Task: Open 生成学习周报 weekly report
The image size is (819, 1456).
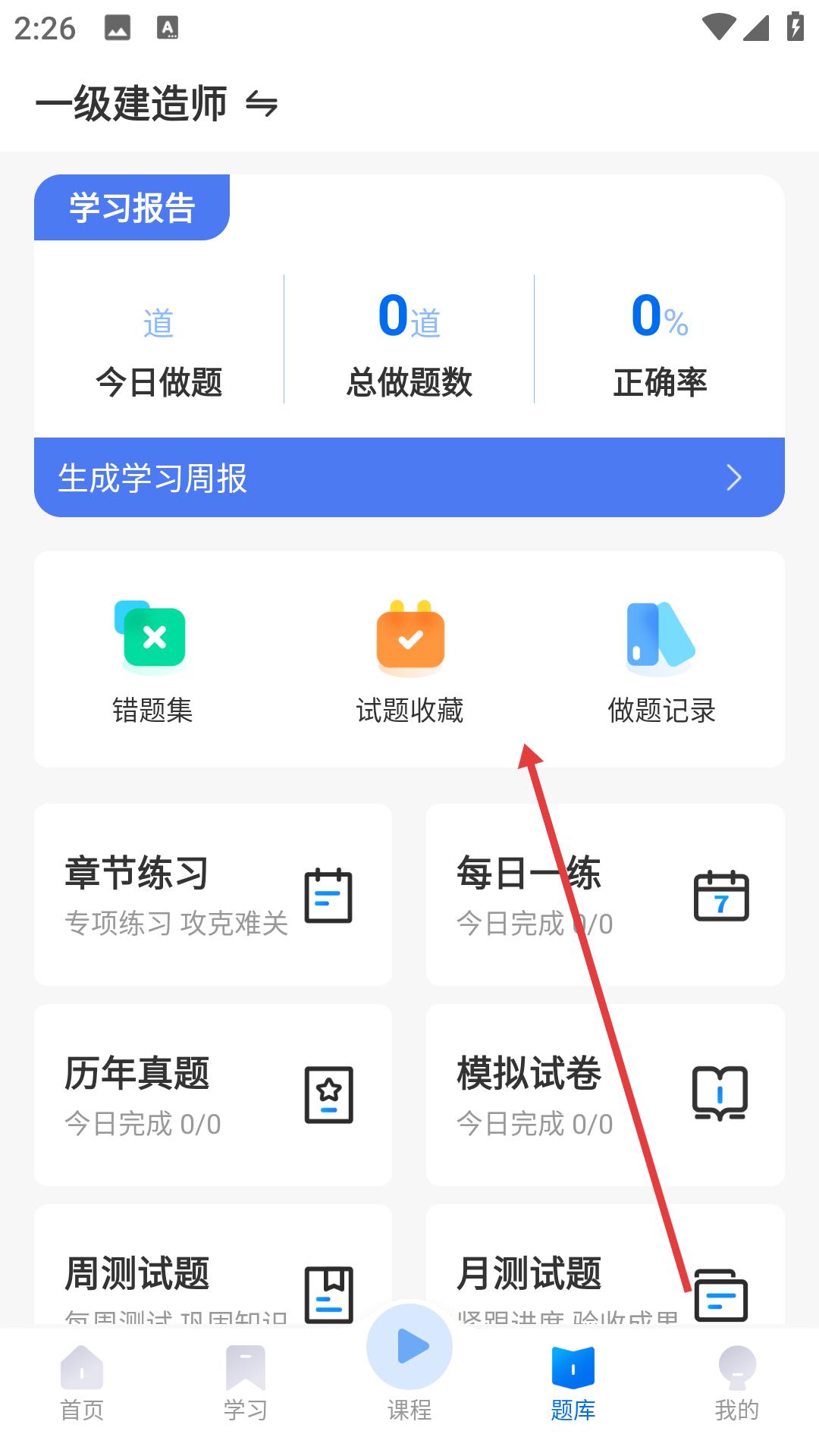Action: pyautogui.click(x=409, y=478)
